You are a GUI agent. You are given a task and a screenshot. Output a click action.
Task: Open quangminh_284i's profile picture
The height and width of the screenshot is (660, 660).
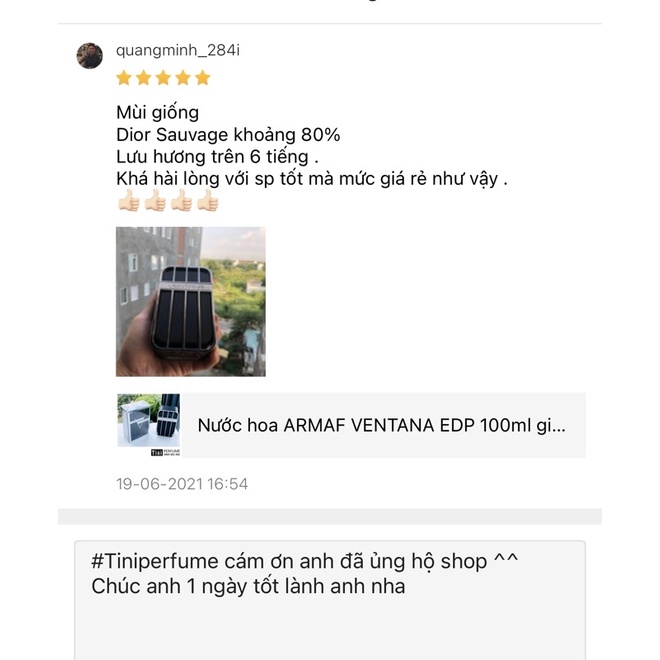(89, 55)
